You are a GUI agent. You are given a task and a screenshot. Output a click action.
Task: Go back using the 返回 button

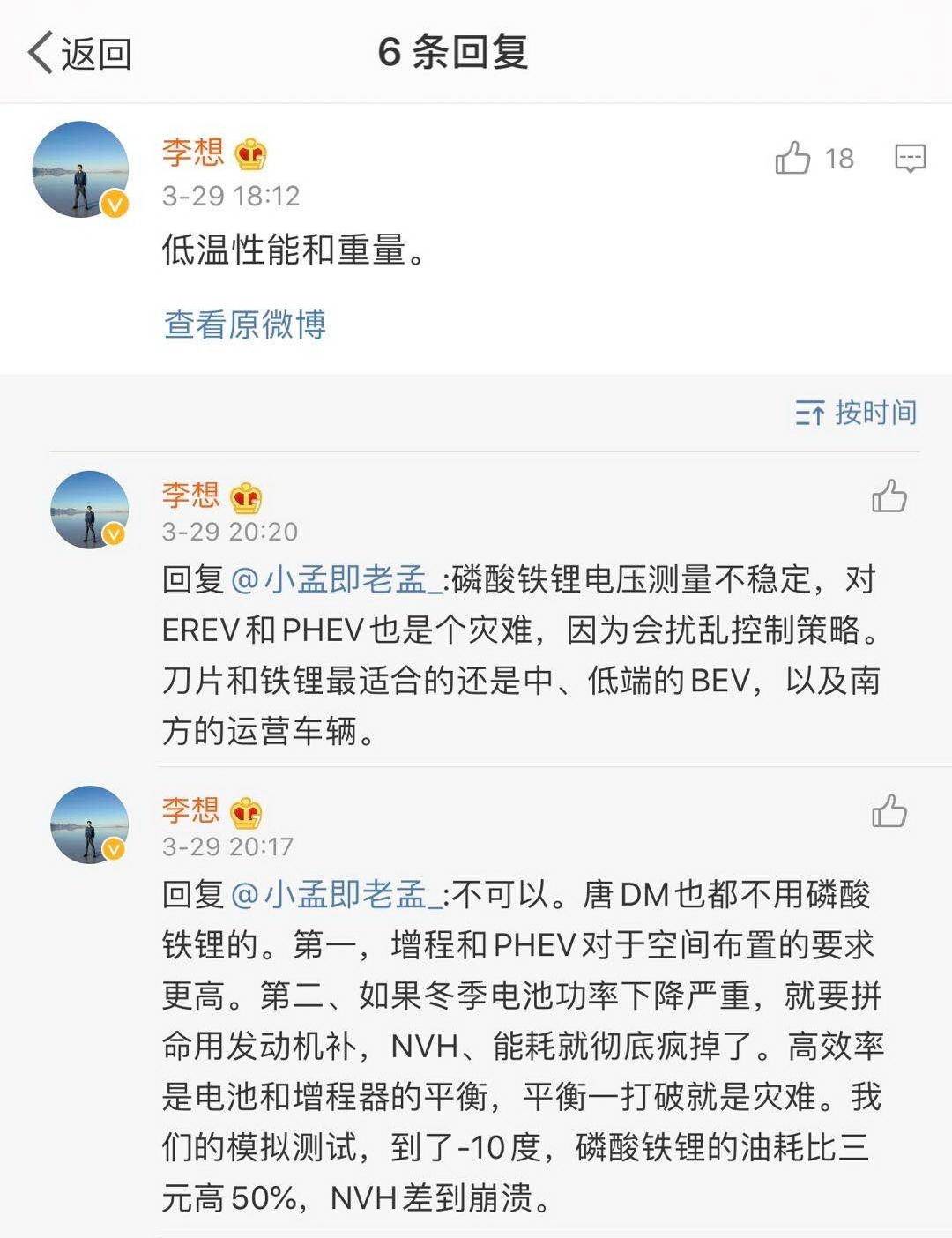79,53
